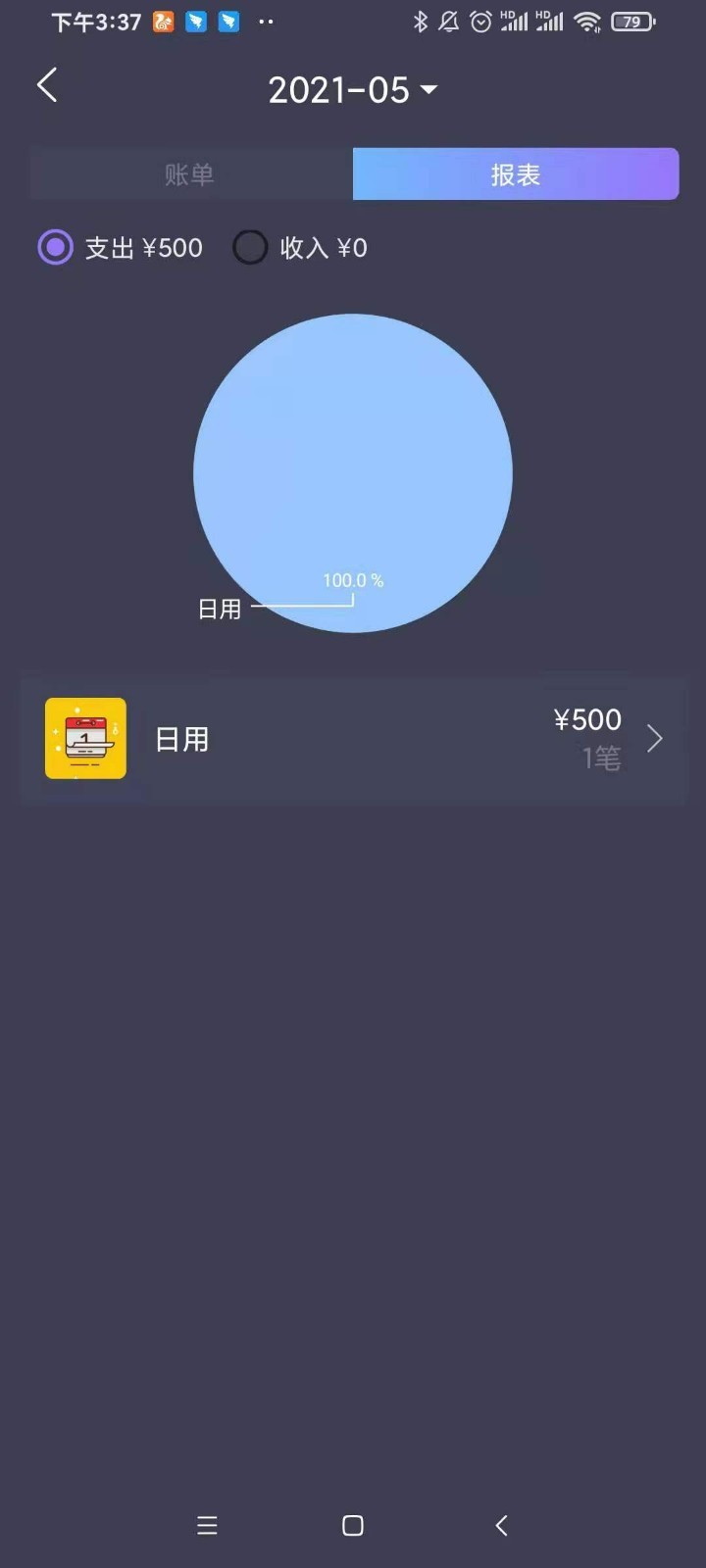Switch to the 账单 tab
Screen dimensions: 706x1568
tap(189, 173)
